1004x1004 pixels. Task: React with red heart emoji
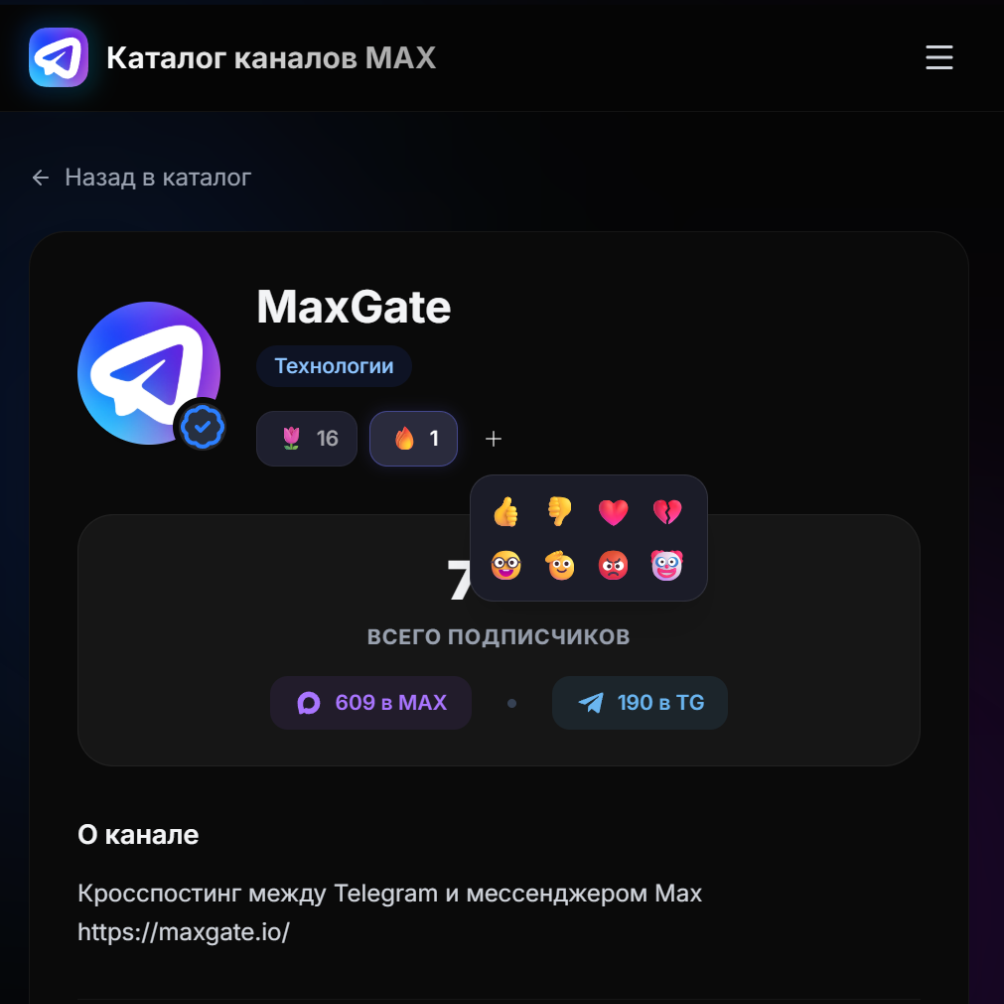click(x=613, y=512)
